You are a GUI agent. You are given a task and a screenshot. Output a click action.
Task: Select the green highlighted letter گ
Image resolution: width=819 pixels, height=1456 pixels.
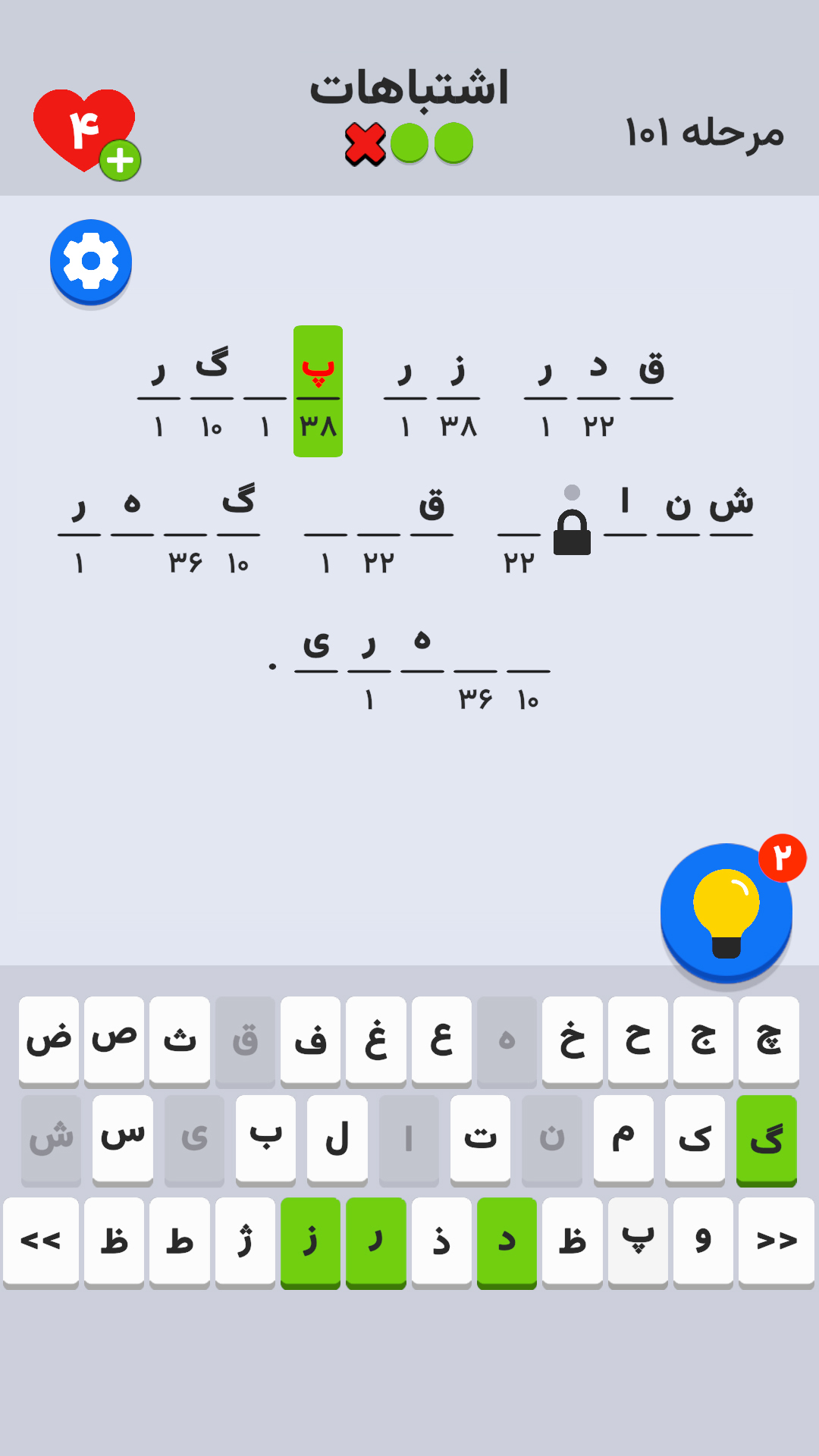point(766,1138)
